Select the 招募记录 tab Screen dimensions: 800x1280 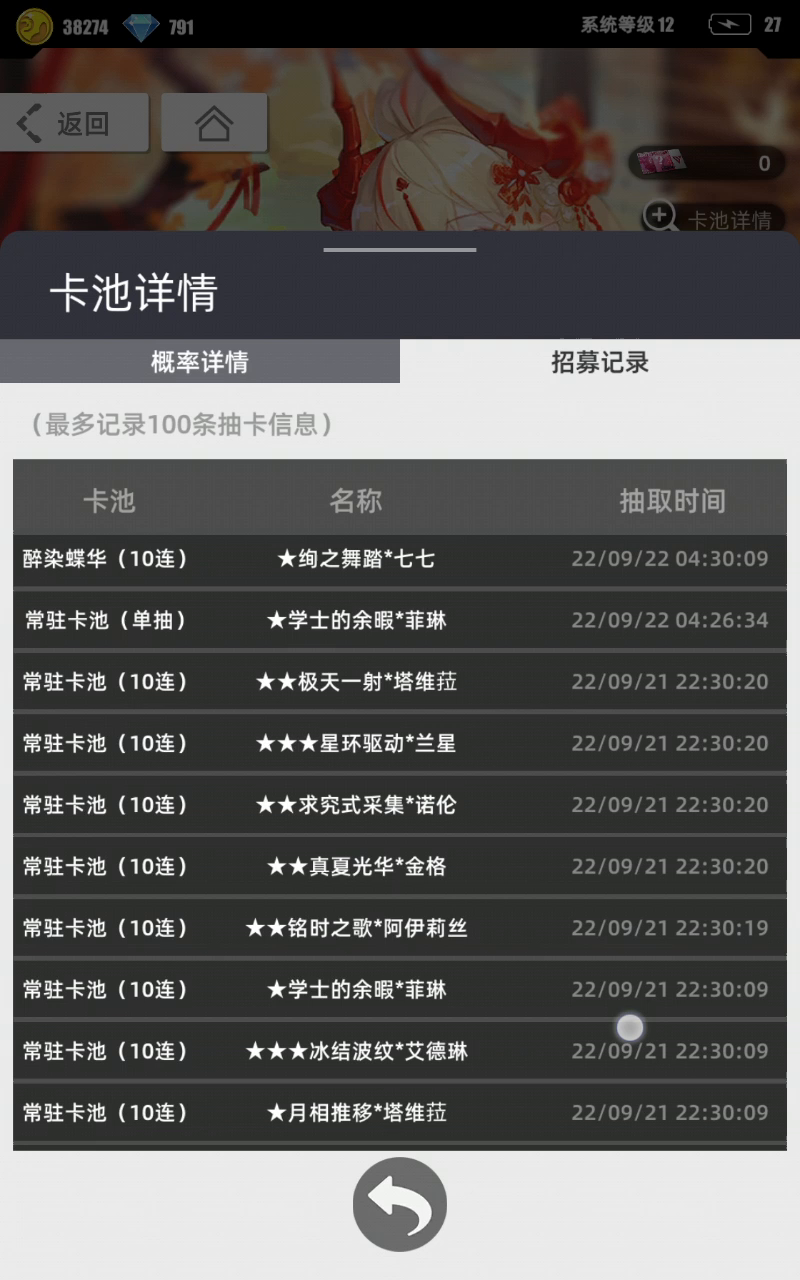(x=600, y=361)
